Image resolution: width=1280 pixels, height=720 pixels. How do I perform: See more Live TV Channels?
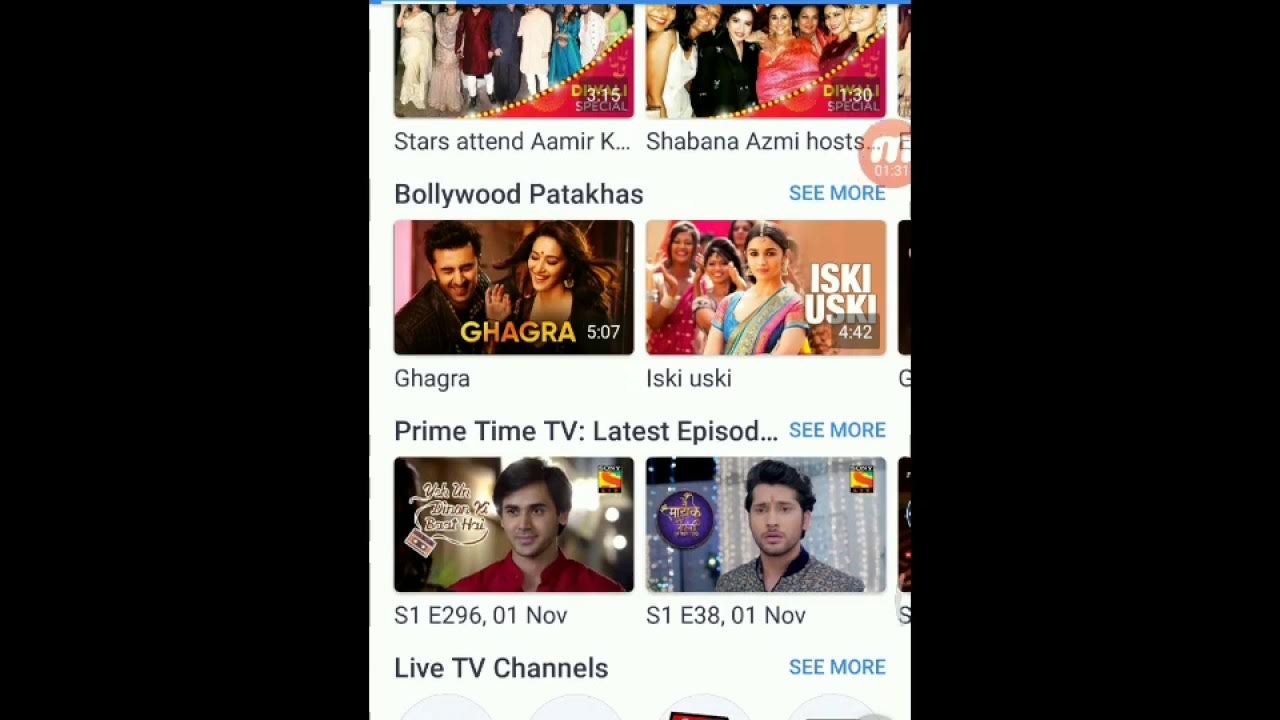pyautogui.click(x=836, y=667)
